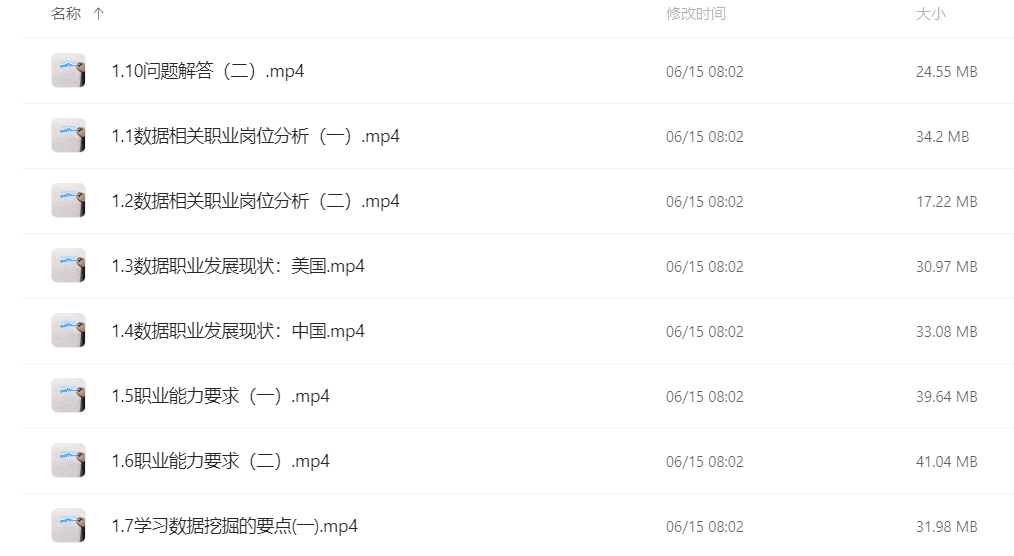Open 1.7学习数据挖掘的要点(一).mp4
The width and height of the screenshot is (1014, 556).
pyautogui.click(x=234, y=527)
